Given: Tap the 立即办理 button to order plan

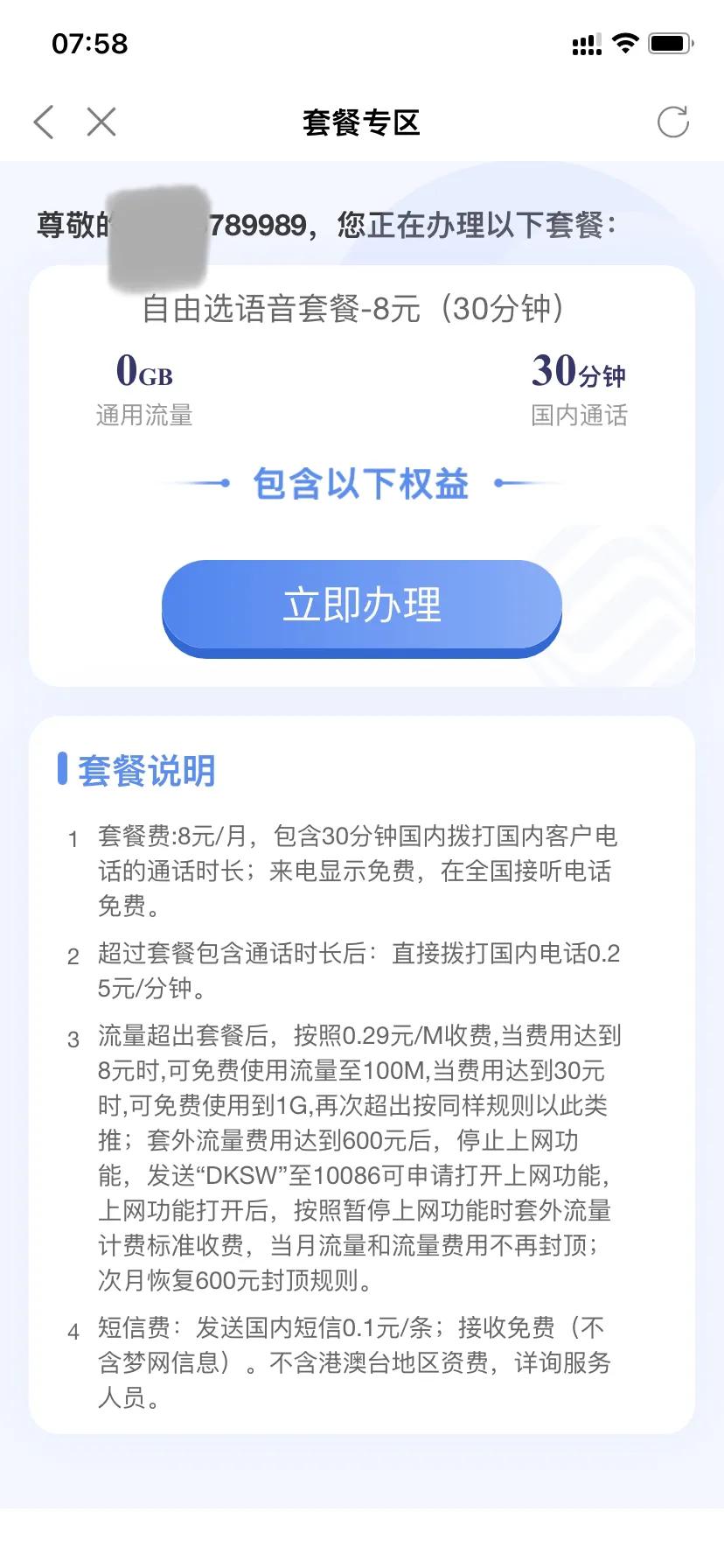Looking at the screenshot, I should [362, 605].
